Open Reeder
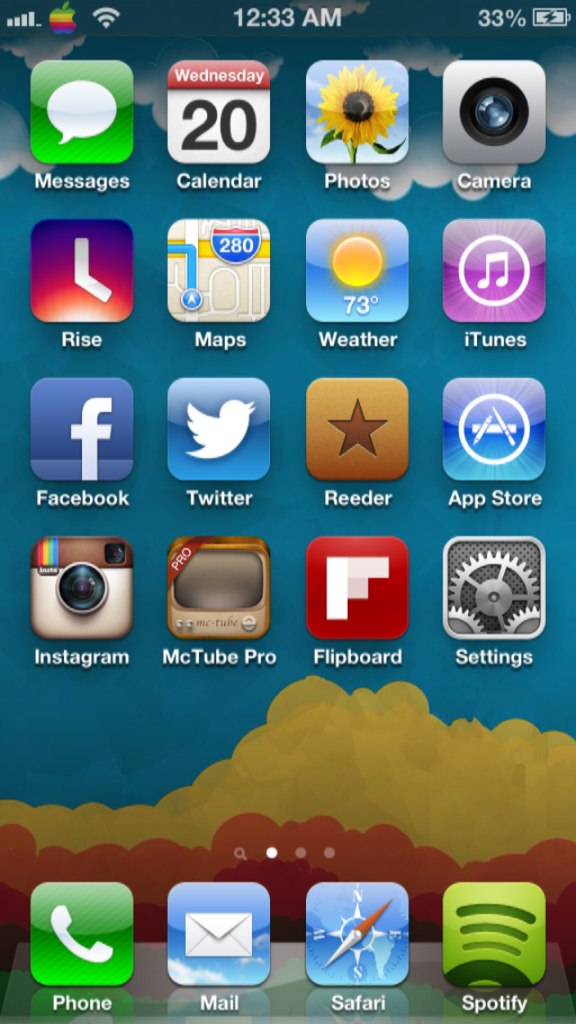Image resolution: width=576 pixels, height=1024 pixels. pyautogui.click(x=357, y=429)
